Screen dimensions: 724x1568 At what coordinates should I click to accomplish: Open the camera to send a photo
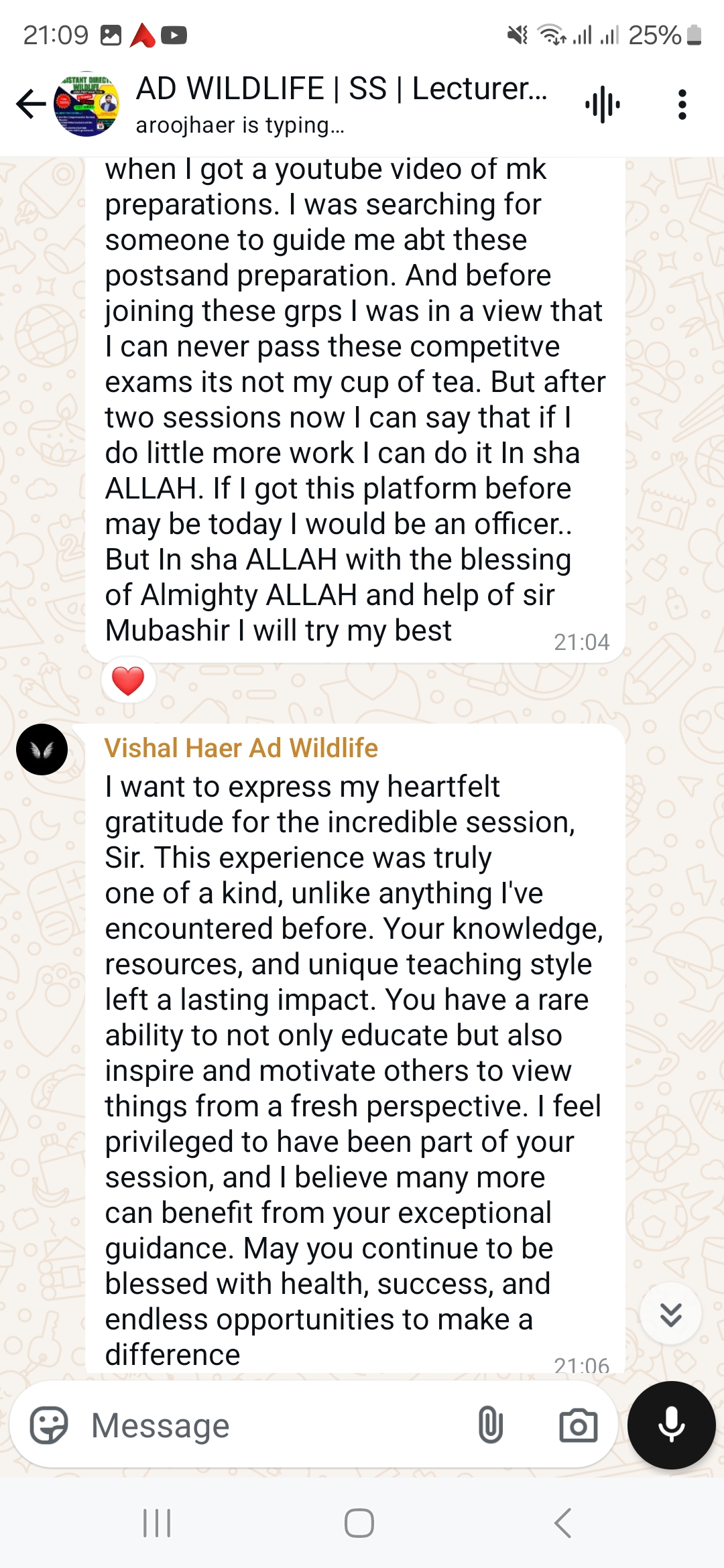pos(578,1425)
